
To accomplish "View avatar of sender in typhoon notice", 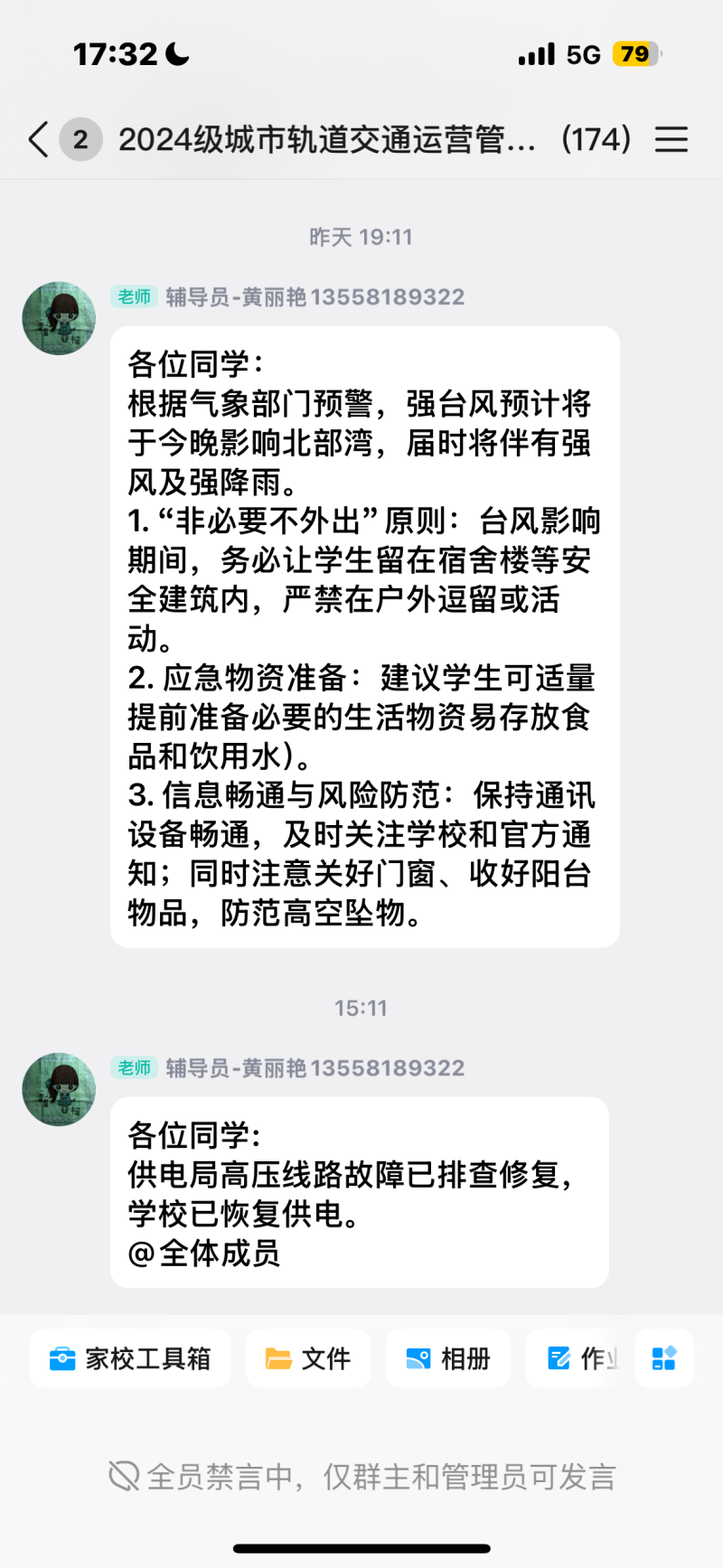I will pos(59,318).
